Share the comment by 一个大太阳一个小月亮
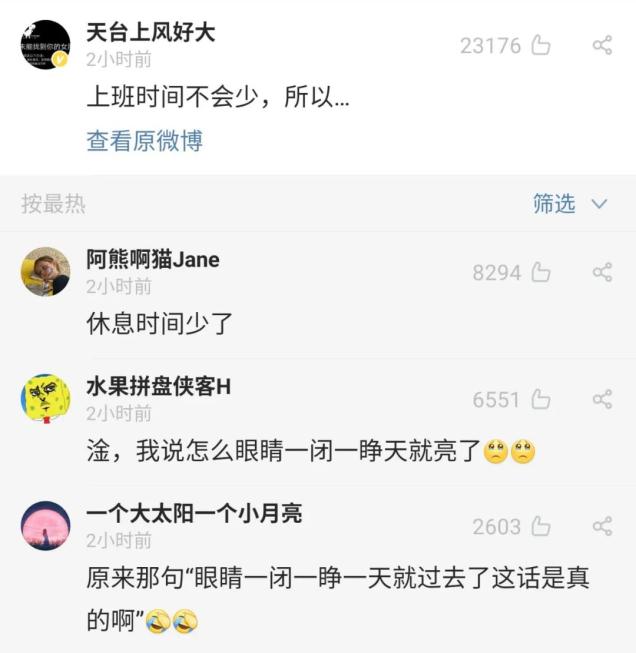This screenshot has width=636, height=653. click(x=602, y=526)
